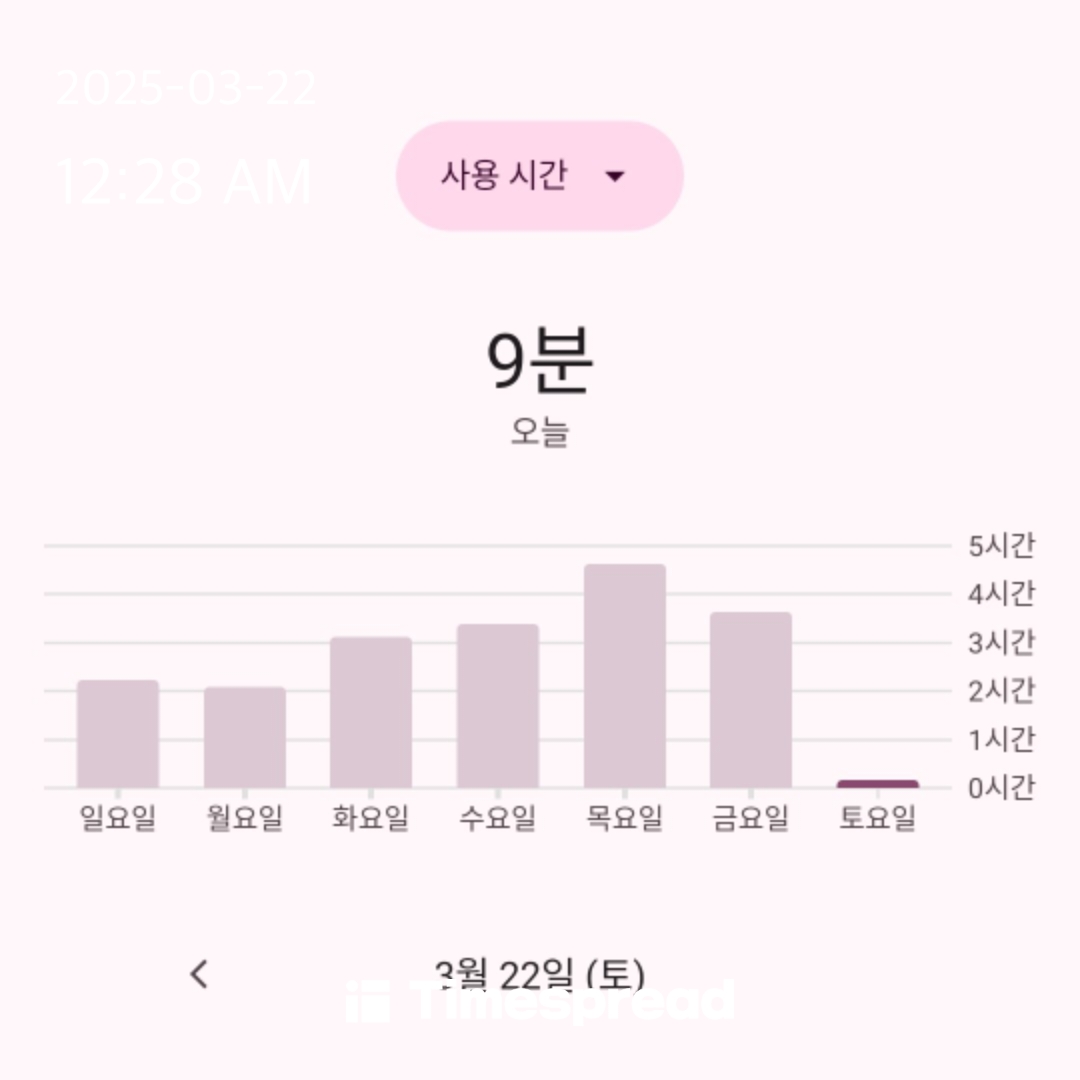Screen dimensions: 1080x1080
Task: Choose the 수요일 bar in chart
Action: [x=498, y=706]
